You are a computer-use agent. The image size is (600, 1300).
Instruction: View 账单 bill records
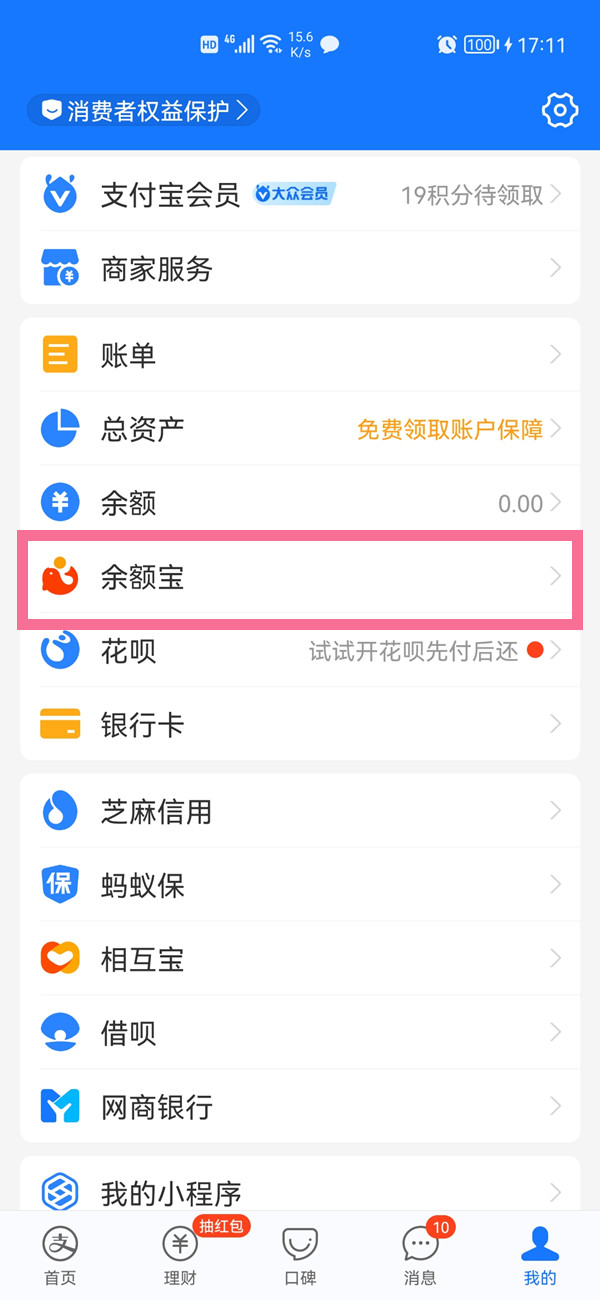(x=300, y=355)
